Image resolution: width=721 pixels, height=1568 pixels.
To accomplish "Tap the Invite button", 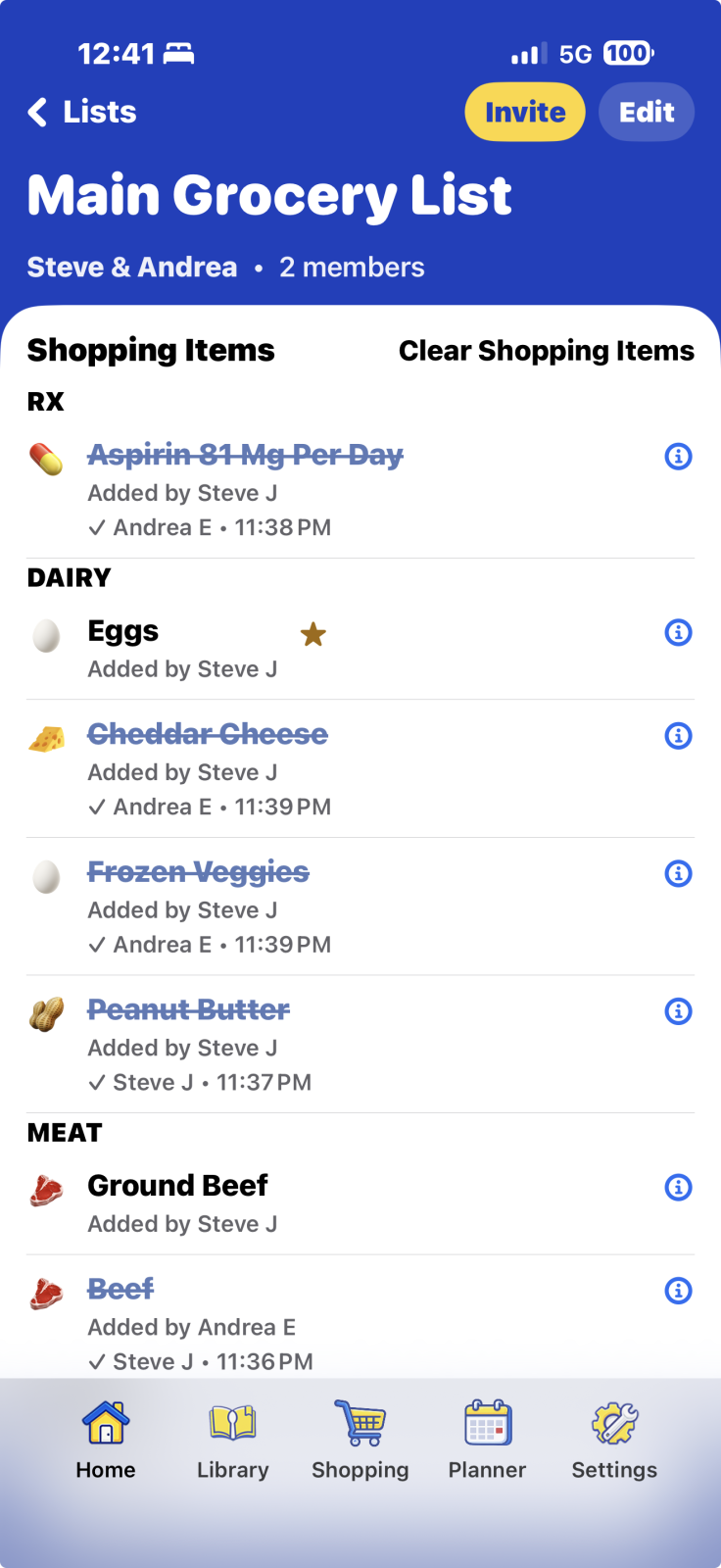I will coord(524,112).
